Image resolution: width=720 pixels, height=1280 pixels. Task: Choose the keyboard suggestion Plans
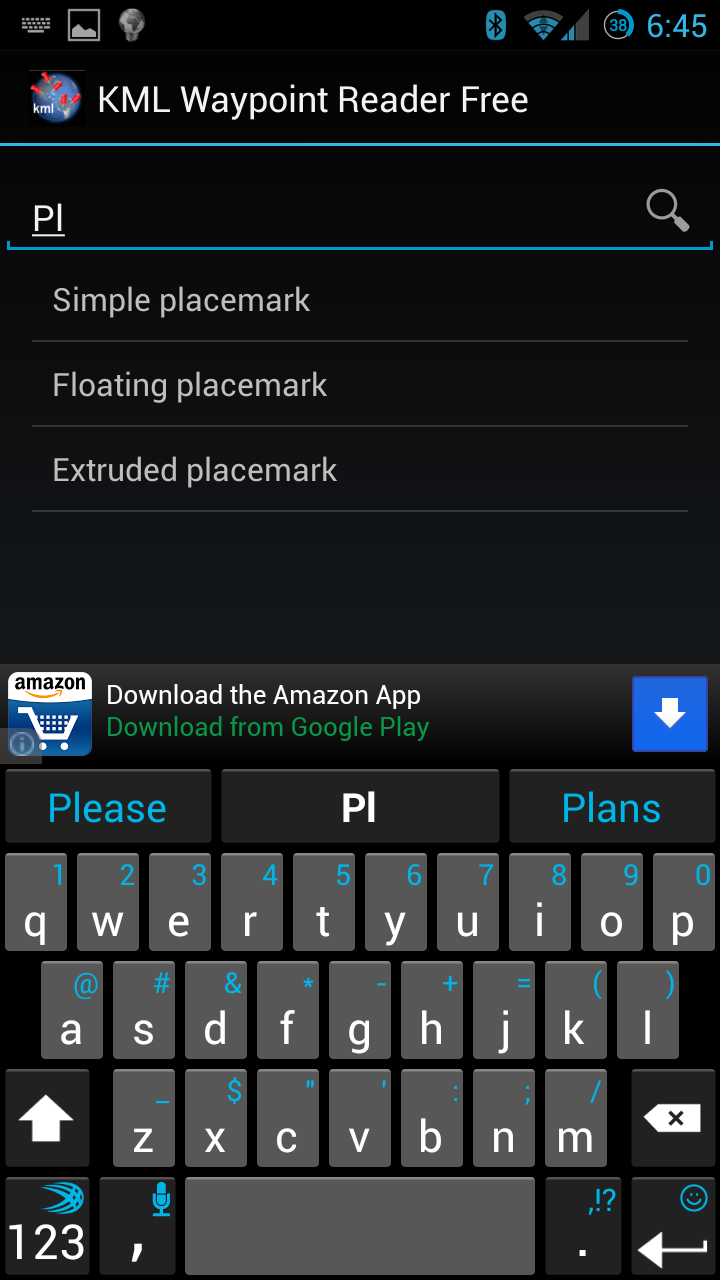(x=612, y=807)
